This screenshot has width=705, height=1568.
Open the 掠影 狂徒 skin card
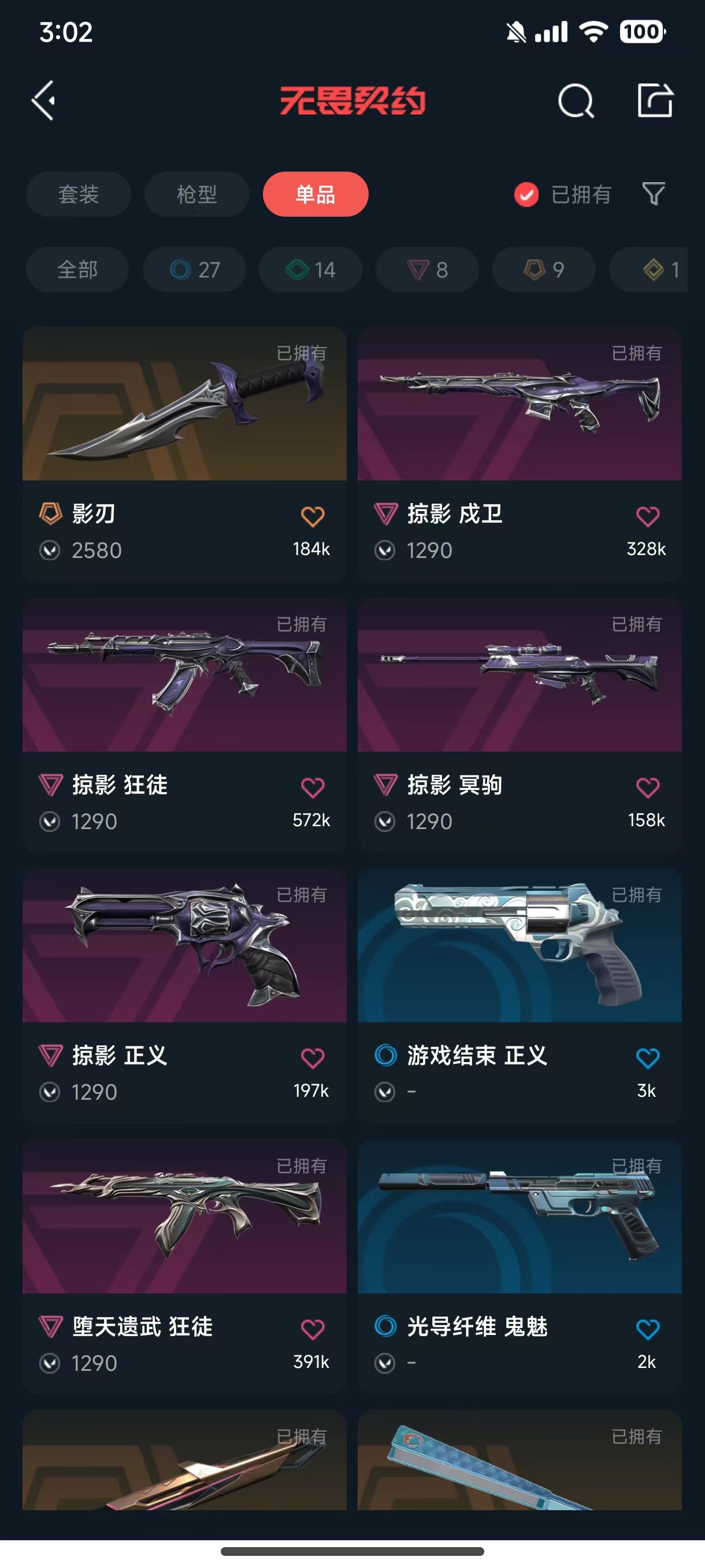[x=184, y=725]
